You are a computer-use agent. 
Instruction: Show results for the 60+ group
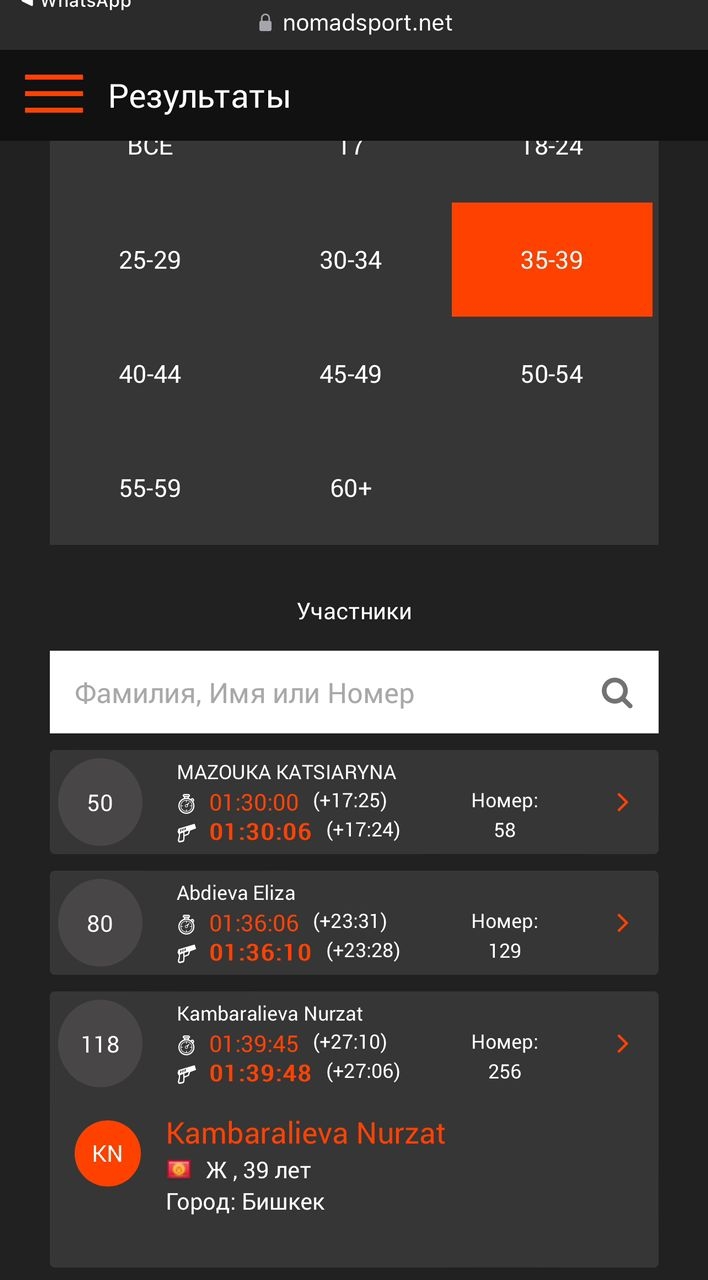(350, 488)
